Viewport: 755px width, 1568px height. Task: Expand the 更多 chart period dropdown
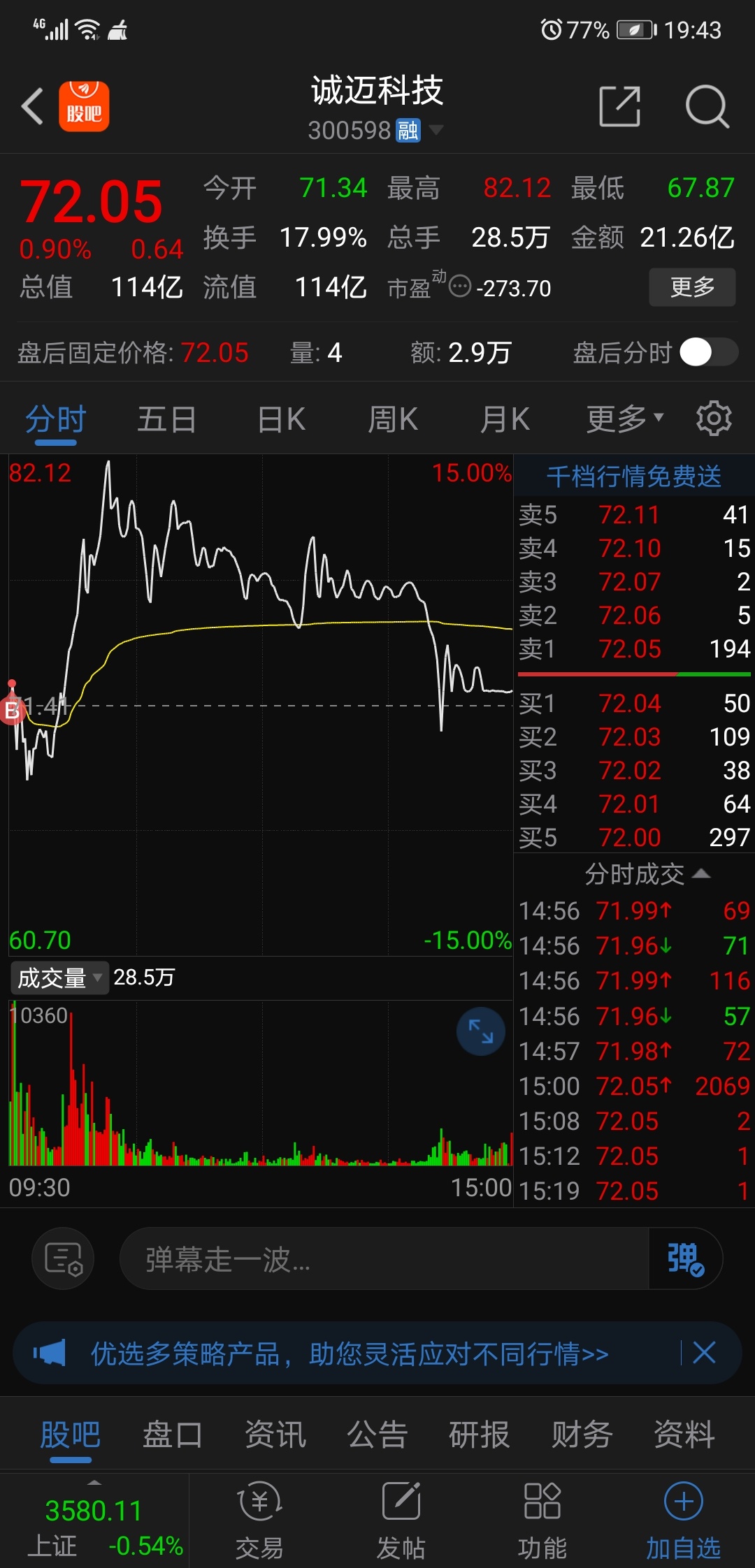point(624,419)
